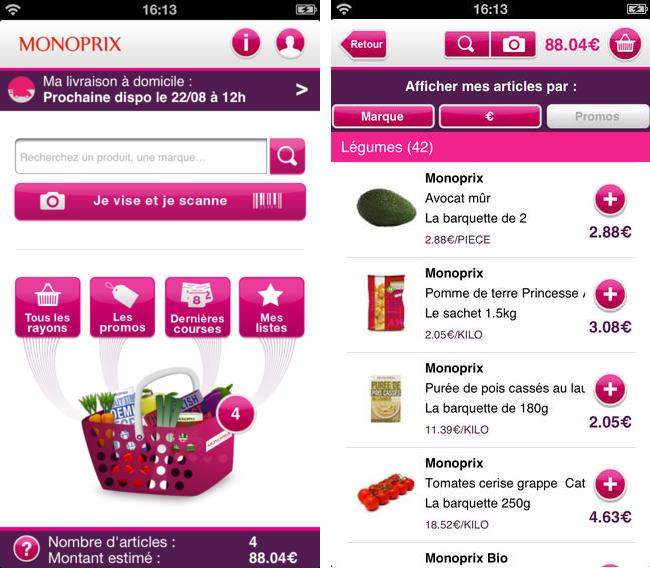The width and height of the screenshot is (650, 568).
Task: Open the info icon in header
Action: click(247, 44)
